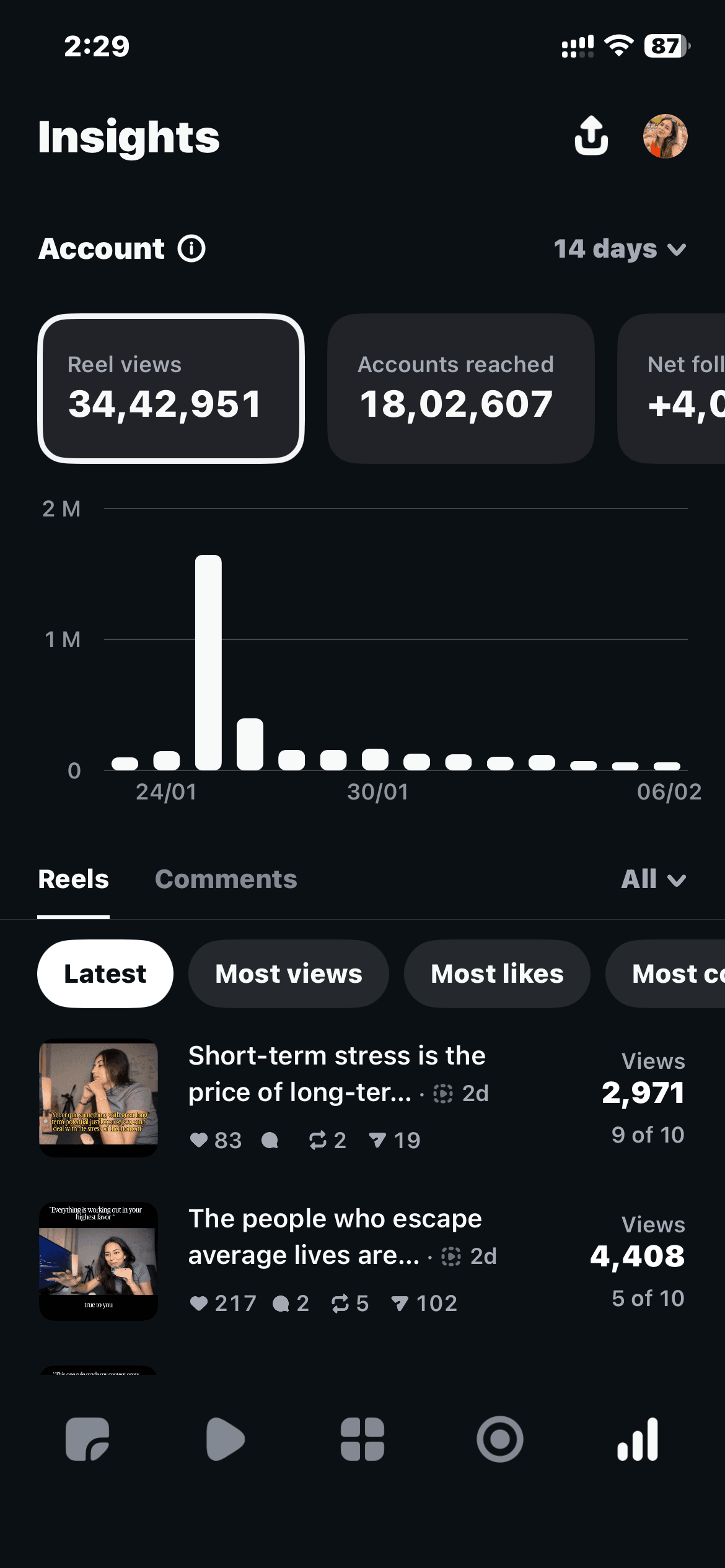Switch to the Comments tab
This screenshot has width=725, height=1568.
point(226,878)
